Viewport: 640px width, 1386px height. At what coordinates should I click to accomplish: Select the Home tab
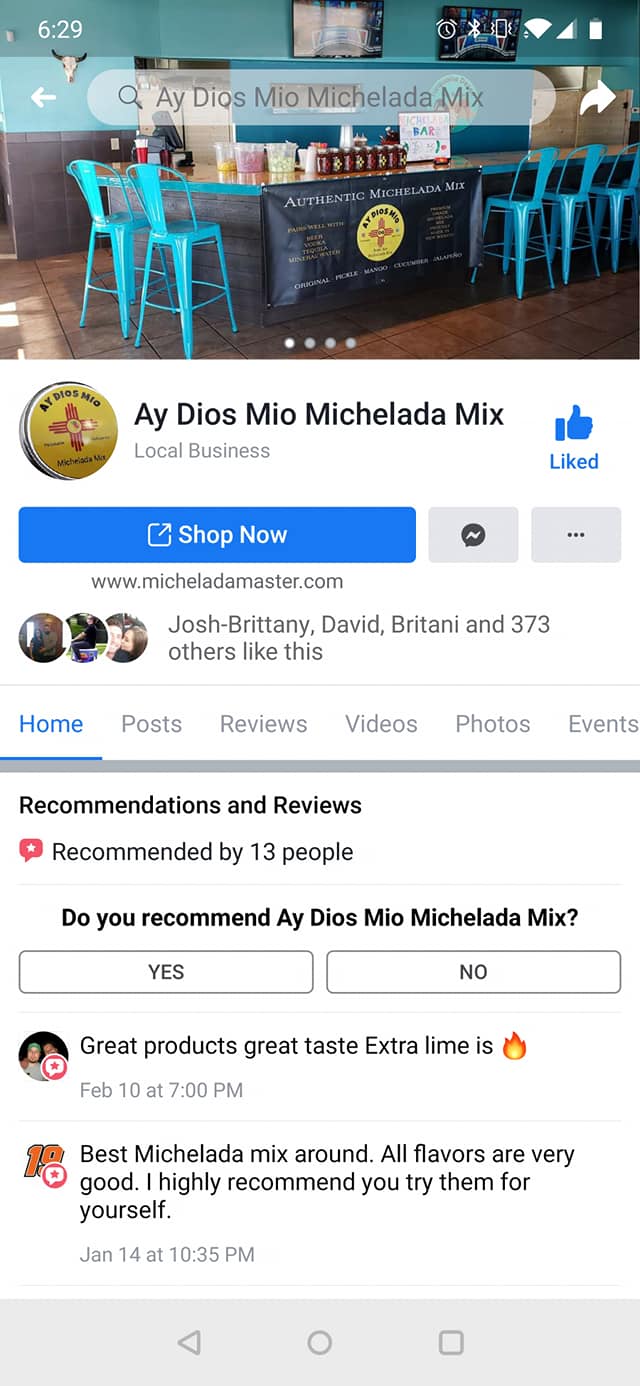pyautogui.click(x=51, y=724)
